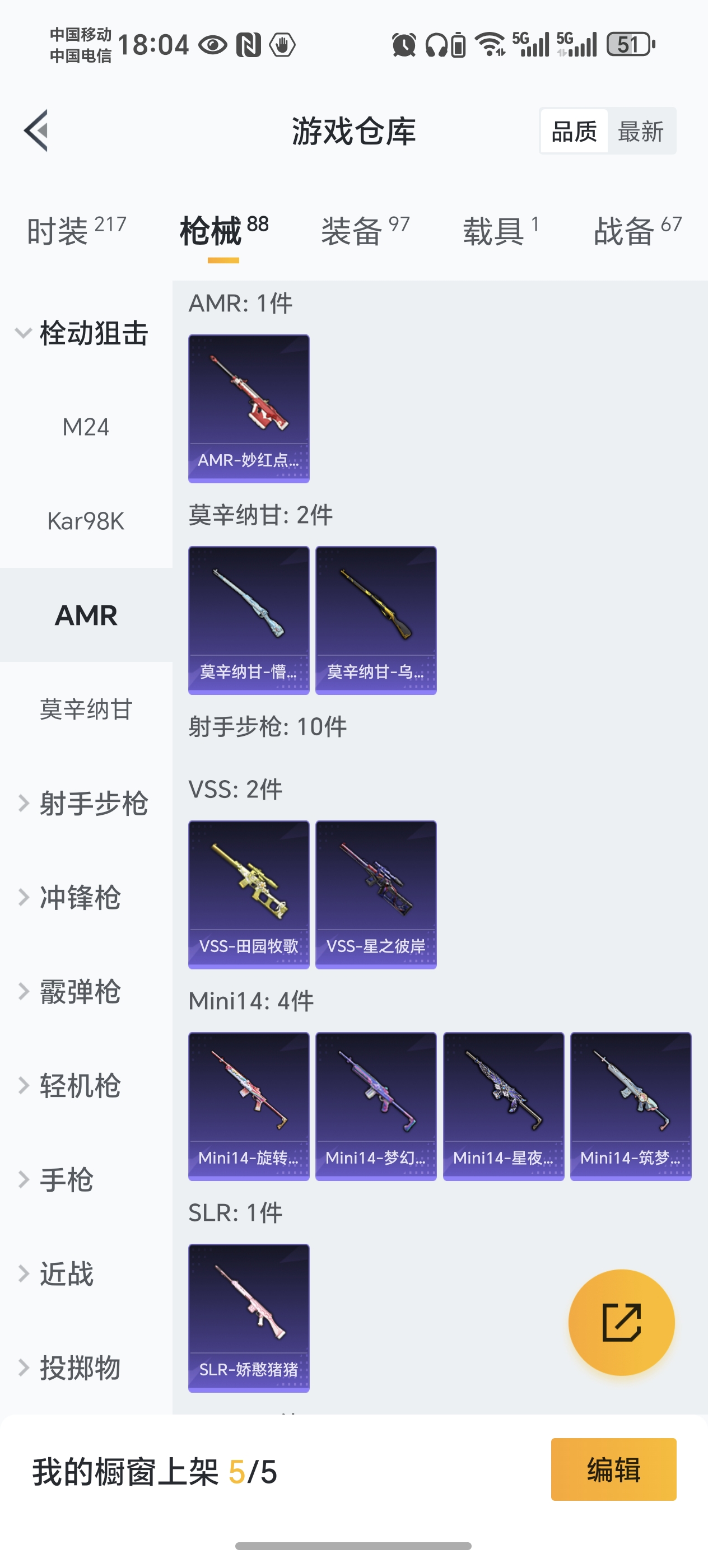Screen dimensions: 708x1568
Task: Select AMR in the left category list
Action: pos(85,615)
